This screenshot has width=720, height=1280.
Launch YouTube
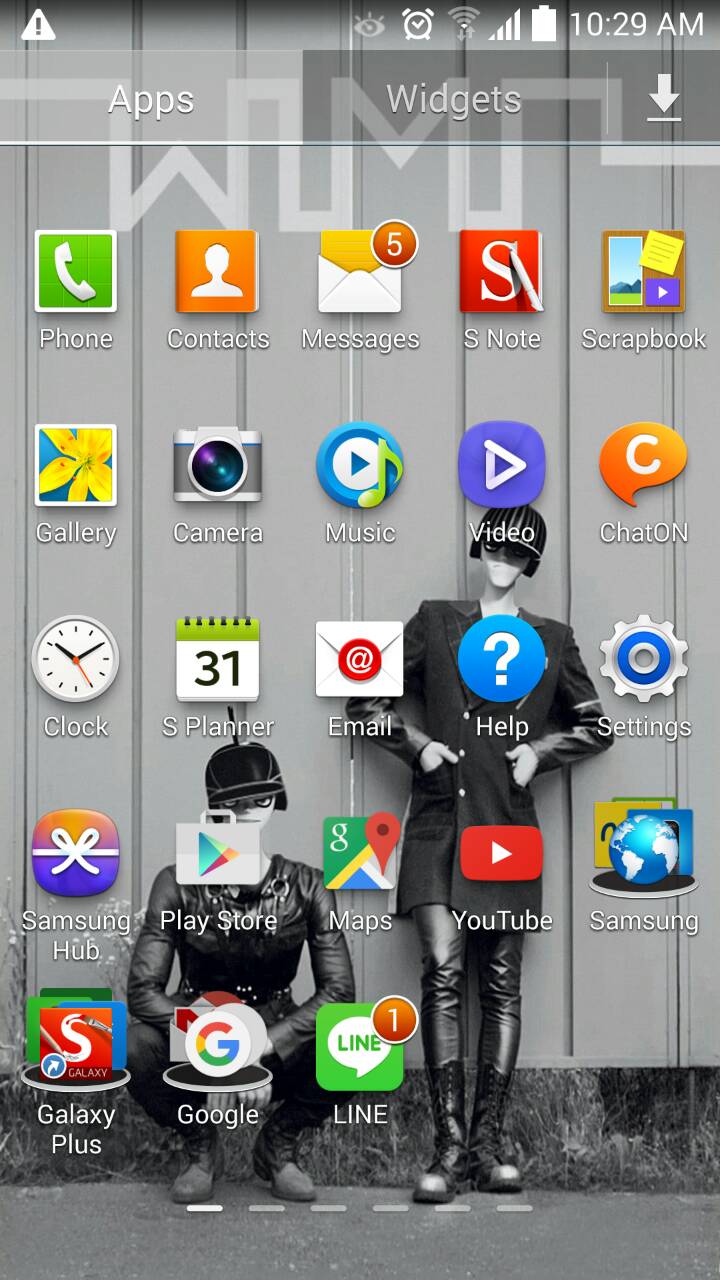pyautogui.click(x=501, y=853)
